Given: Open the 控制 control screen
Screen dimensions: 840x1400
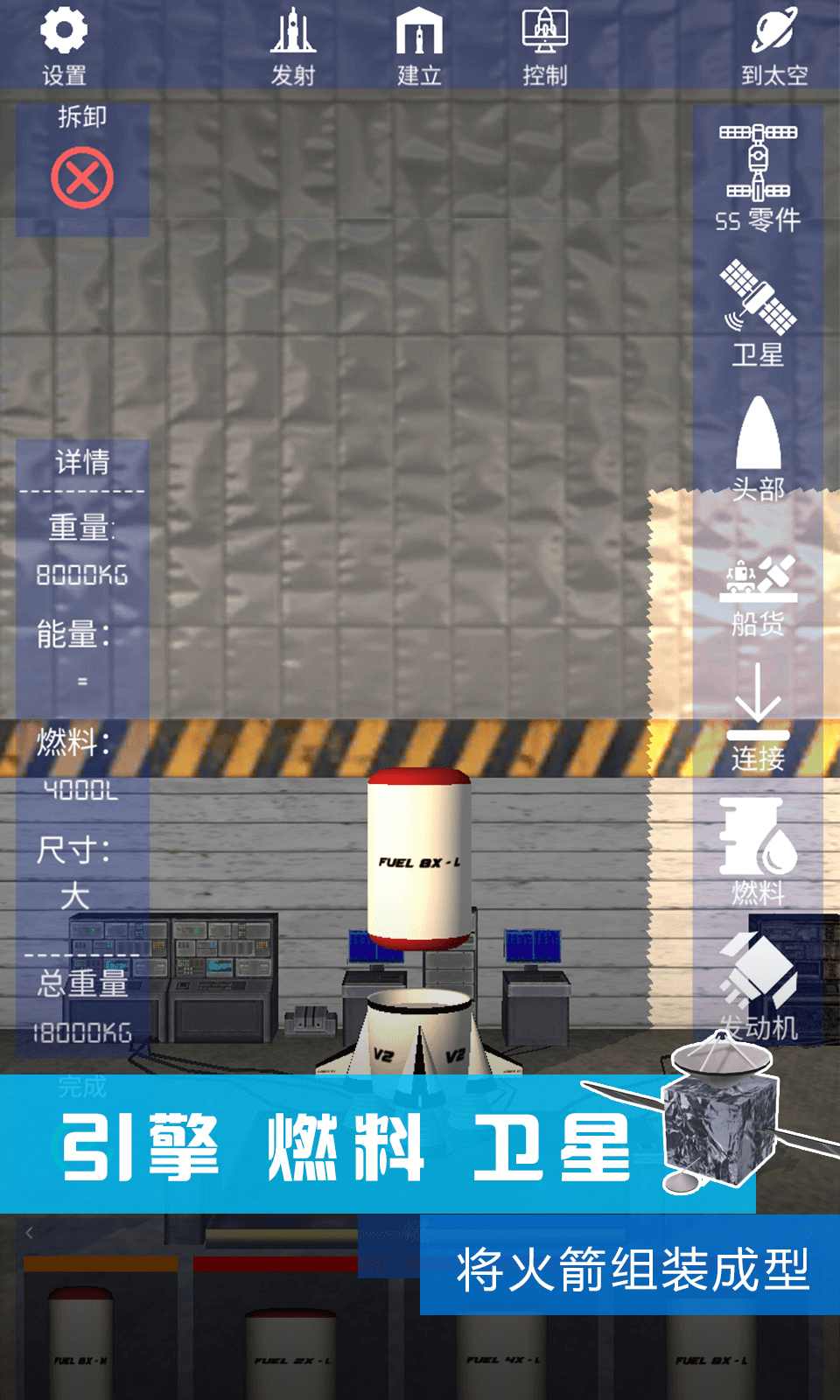Looking at the screenshot, I should [544, 44].
